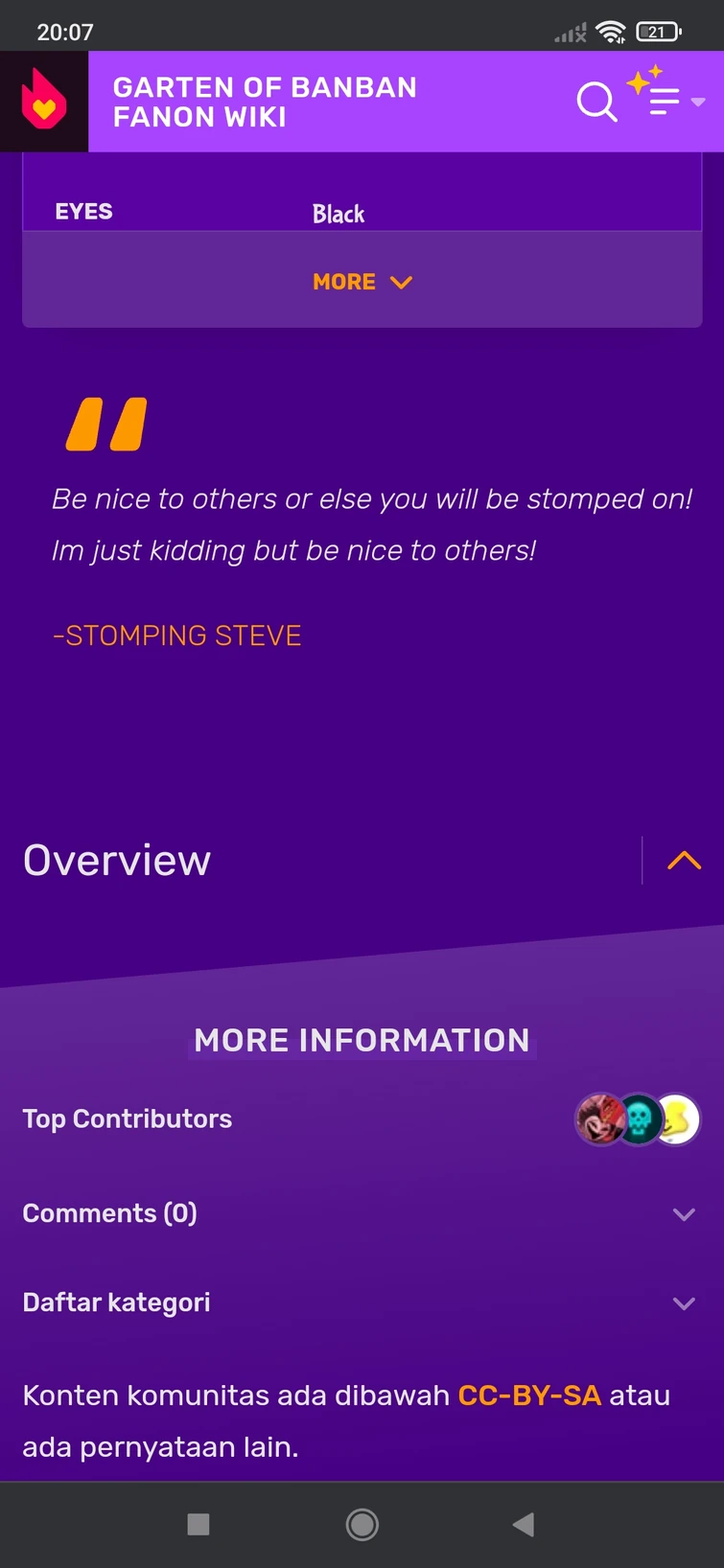Viewport: 724px width, 1568px height.
Task: Open the wiki search icon
Action: (596, 102)
